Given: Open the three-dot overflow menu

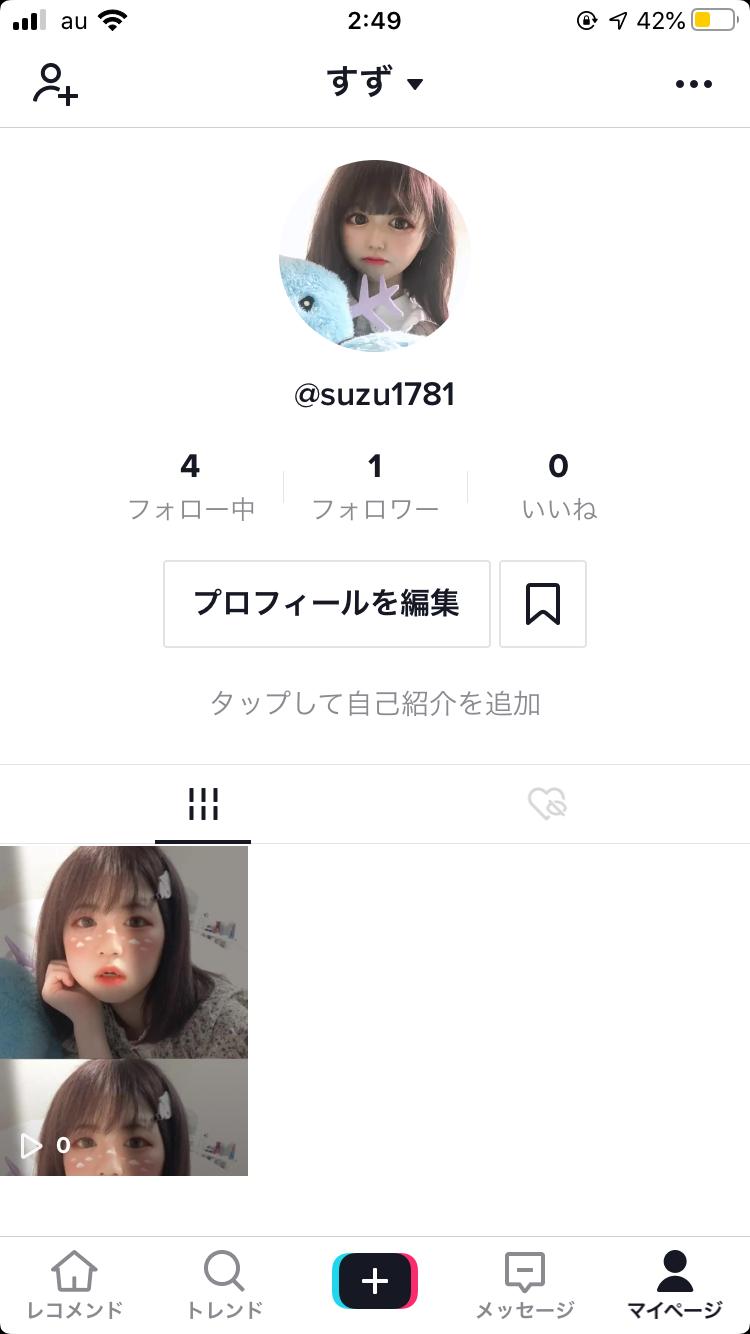Looking at the screenshot, I should (x=693, y=84).
